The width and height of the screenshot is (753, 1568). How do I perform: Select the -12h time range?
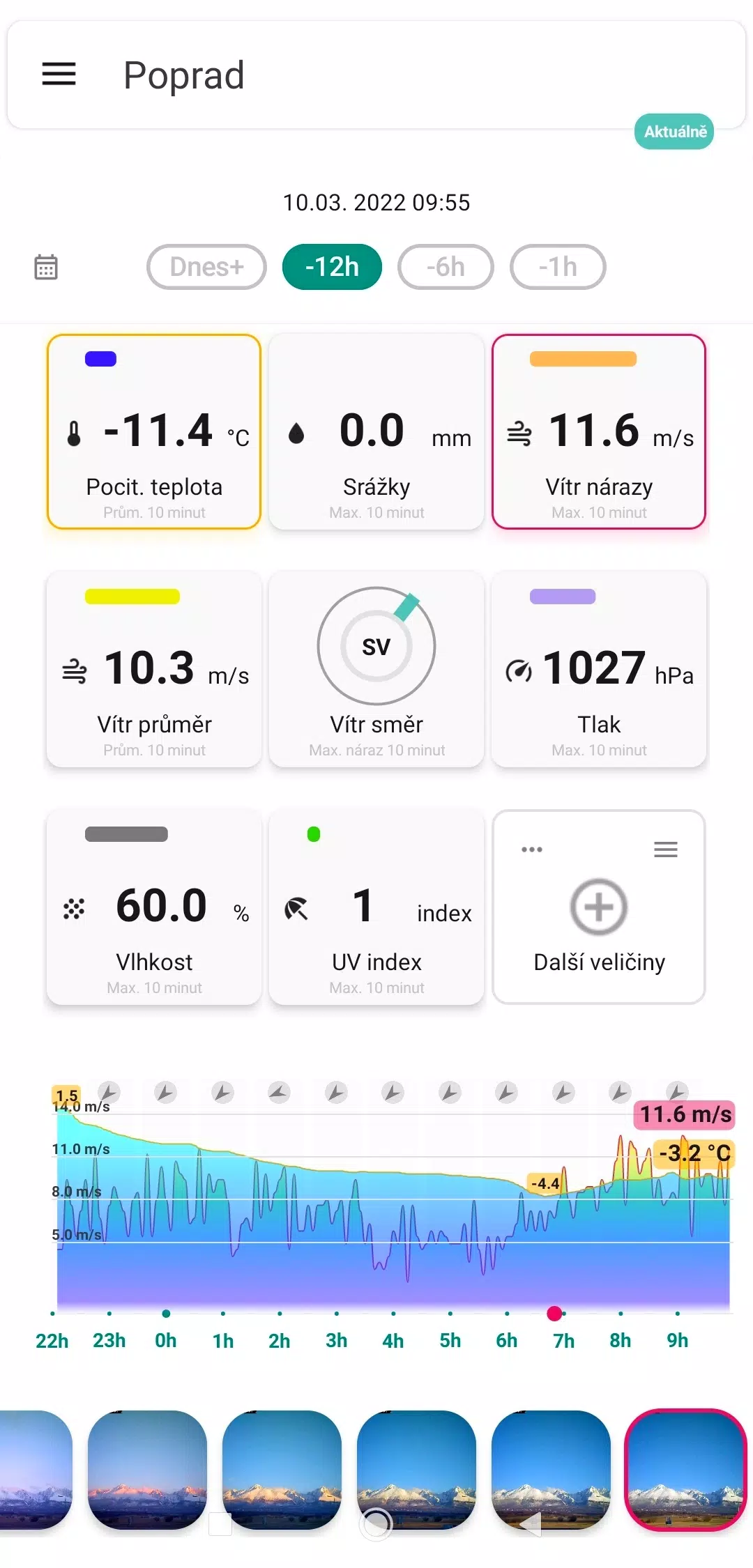point(332,266)
